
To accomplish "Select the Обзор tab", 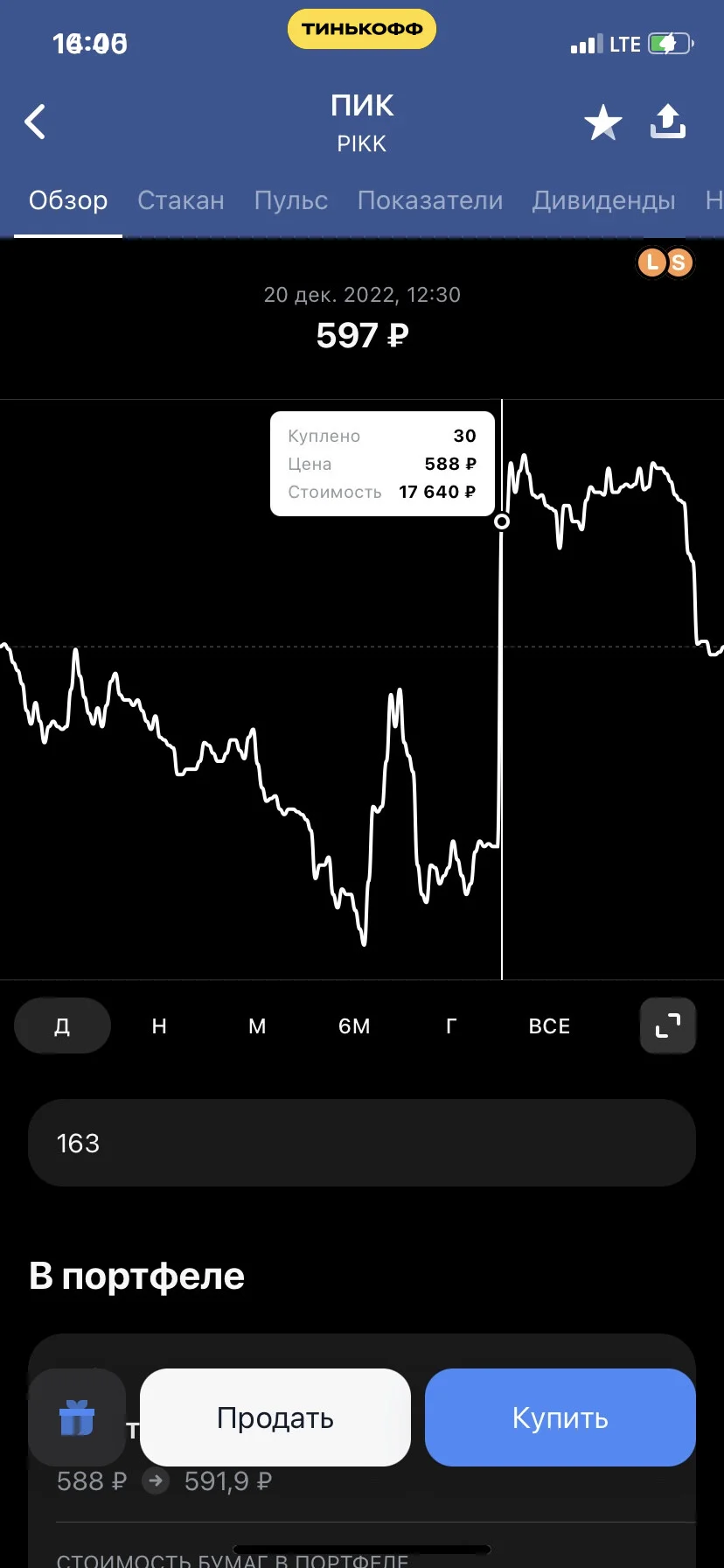I will (x=68, y=200).
